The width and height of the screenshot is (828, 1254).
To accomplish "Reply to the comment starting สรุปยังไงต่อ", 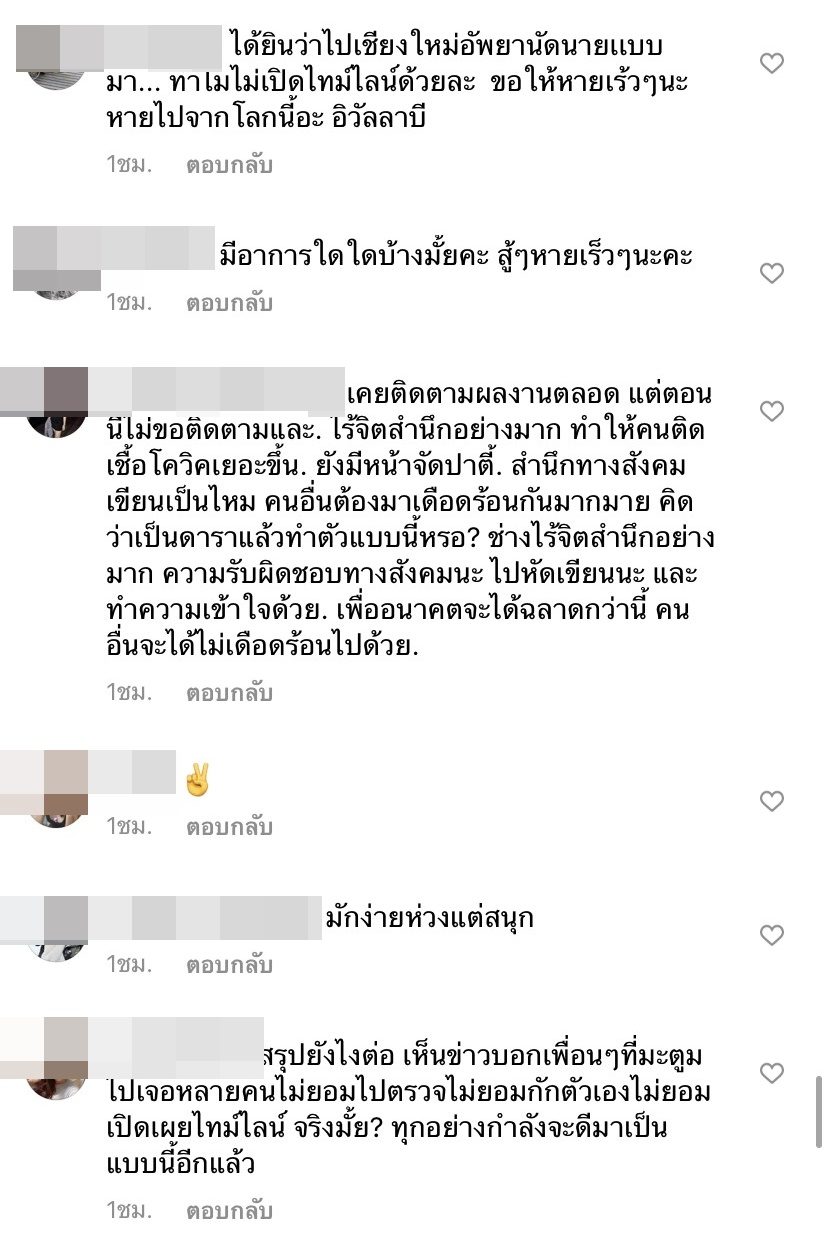I will (229, 1211).
